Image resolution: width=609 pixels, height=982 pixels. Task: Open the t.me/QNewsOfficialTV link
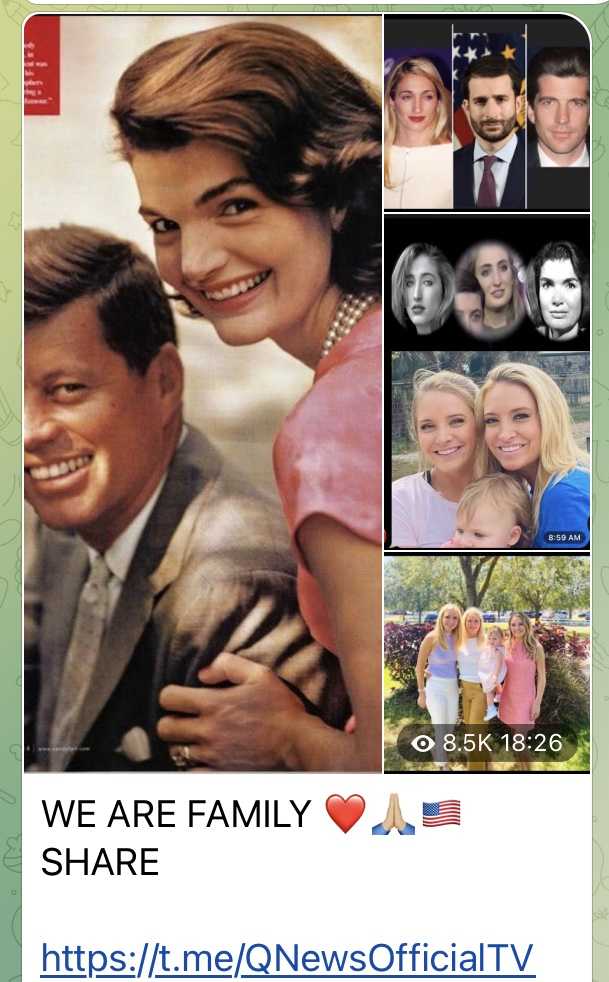(x=287, y=957)
